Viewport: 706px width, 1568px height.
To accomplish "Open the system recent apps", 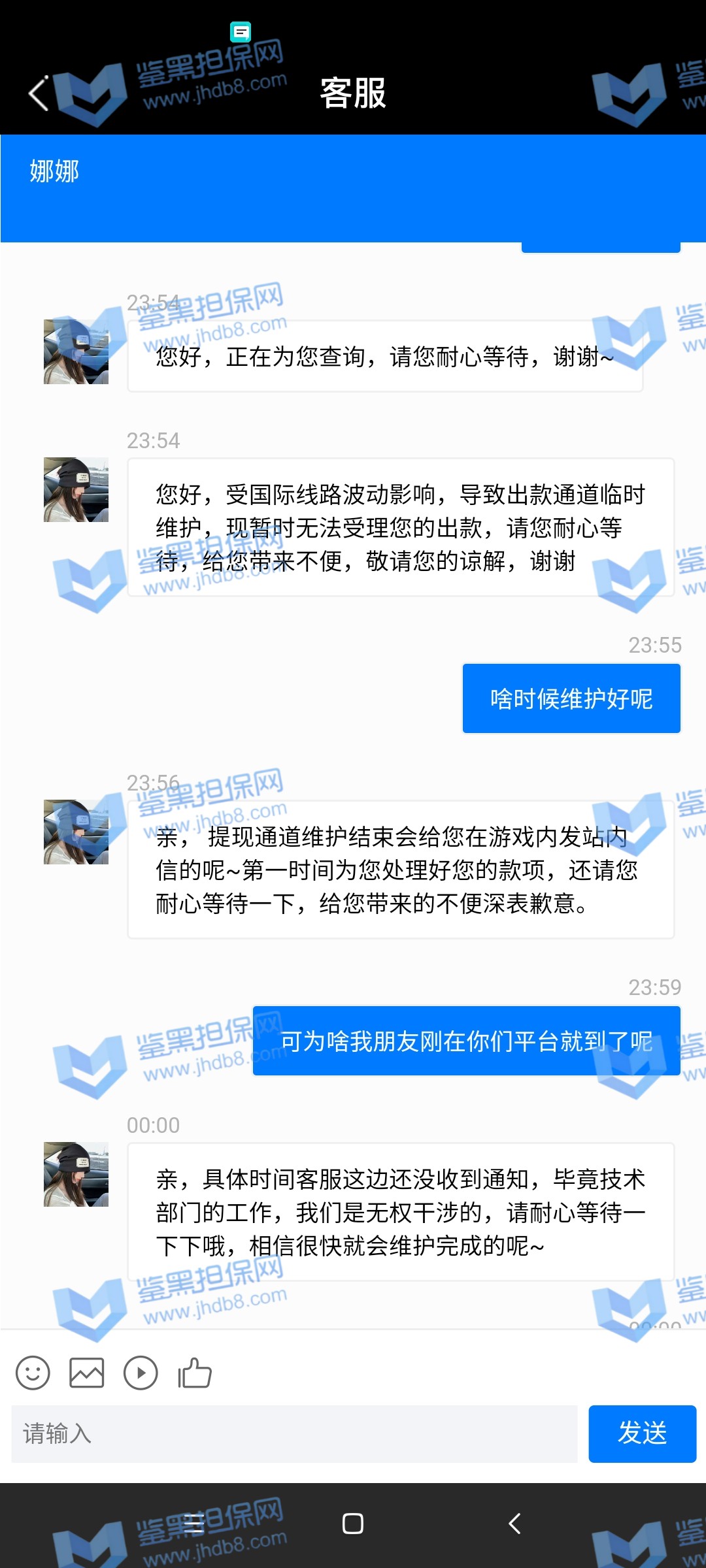I will (193, 1524).
